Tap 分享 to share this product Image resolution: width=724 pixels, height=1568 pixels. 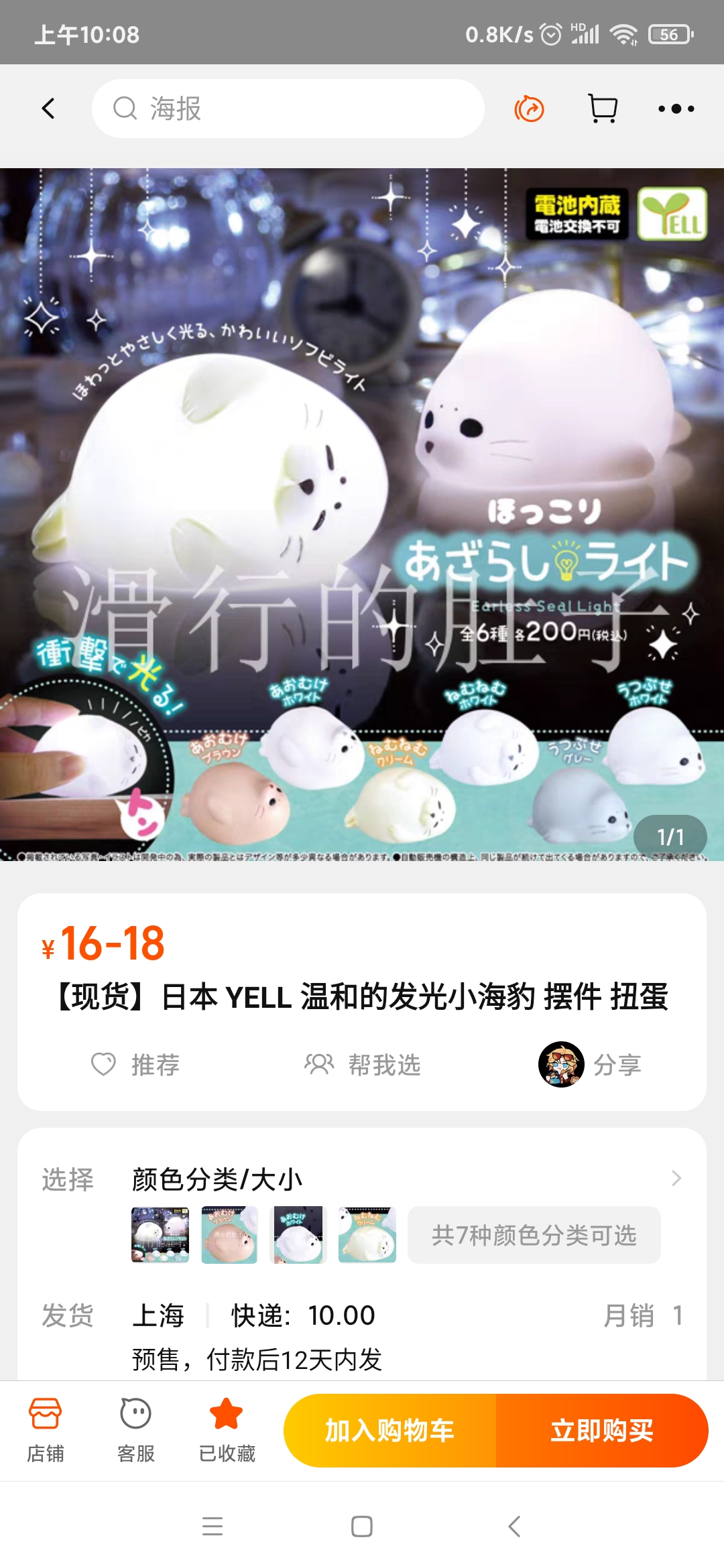tap(591, 1064)
